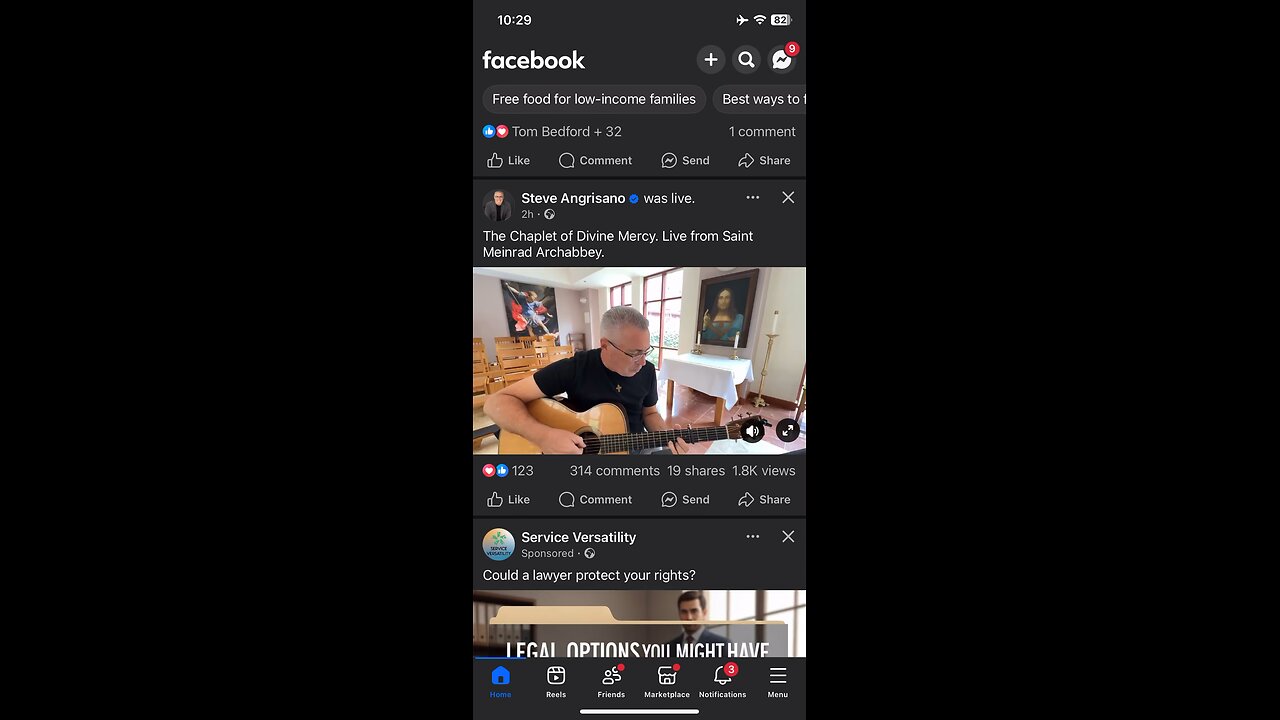Image resolution: width=1280 pixels, height=720 pixels.
Task: Switch to the Reels tab
Action: [x=556, y=681]
